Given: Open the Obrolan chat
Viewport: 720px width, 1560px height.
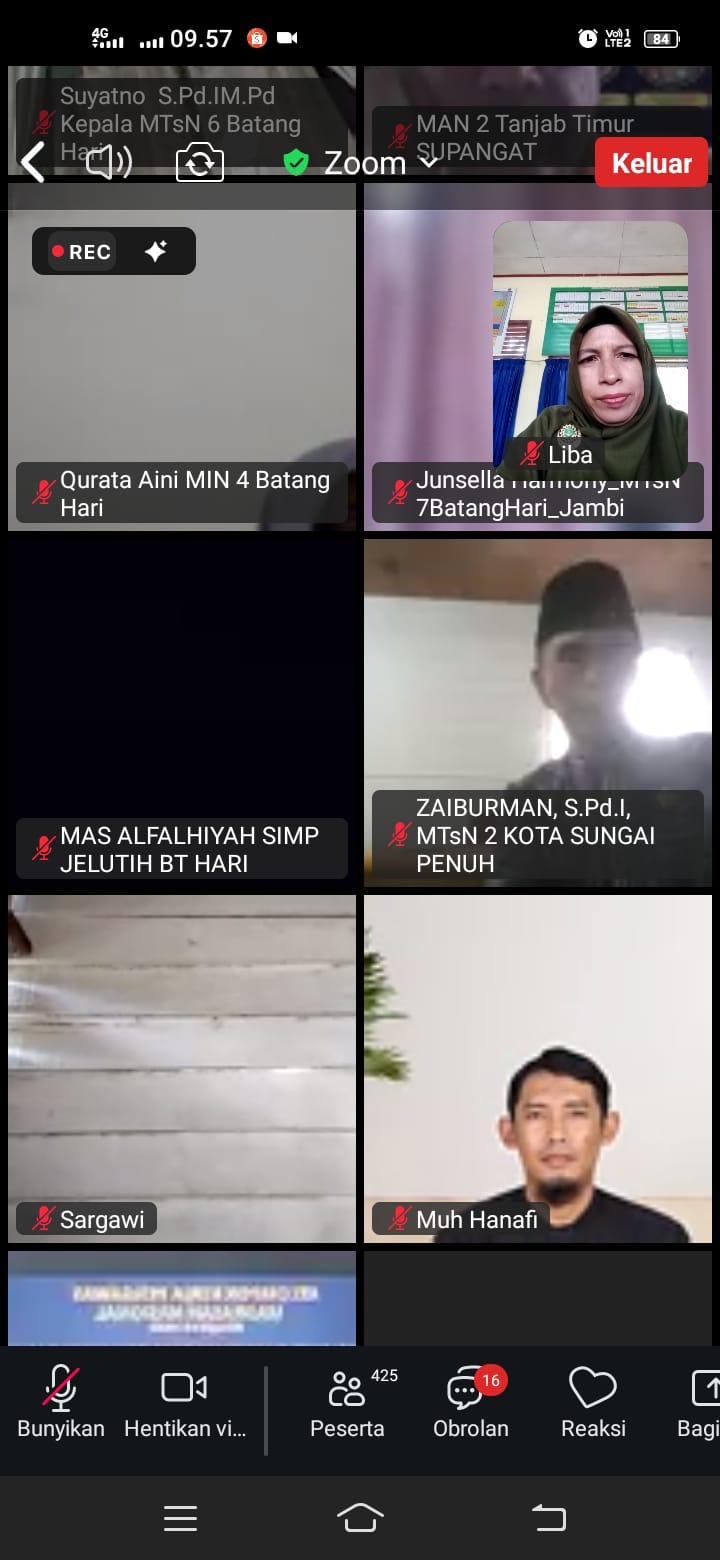Looking at the screenshot, I should pos(471,1403).
